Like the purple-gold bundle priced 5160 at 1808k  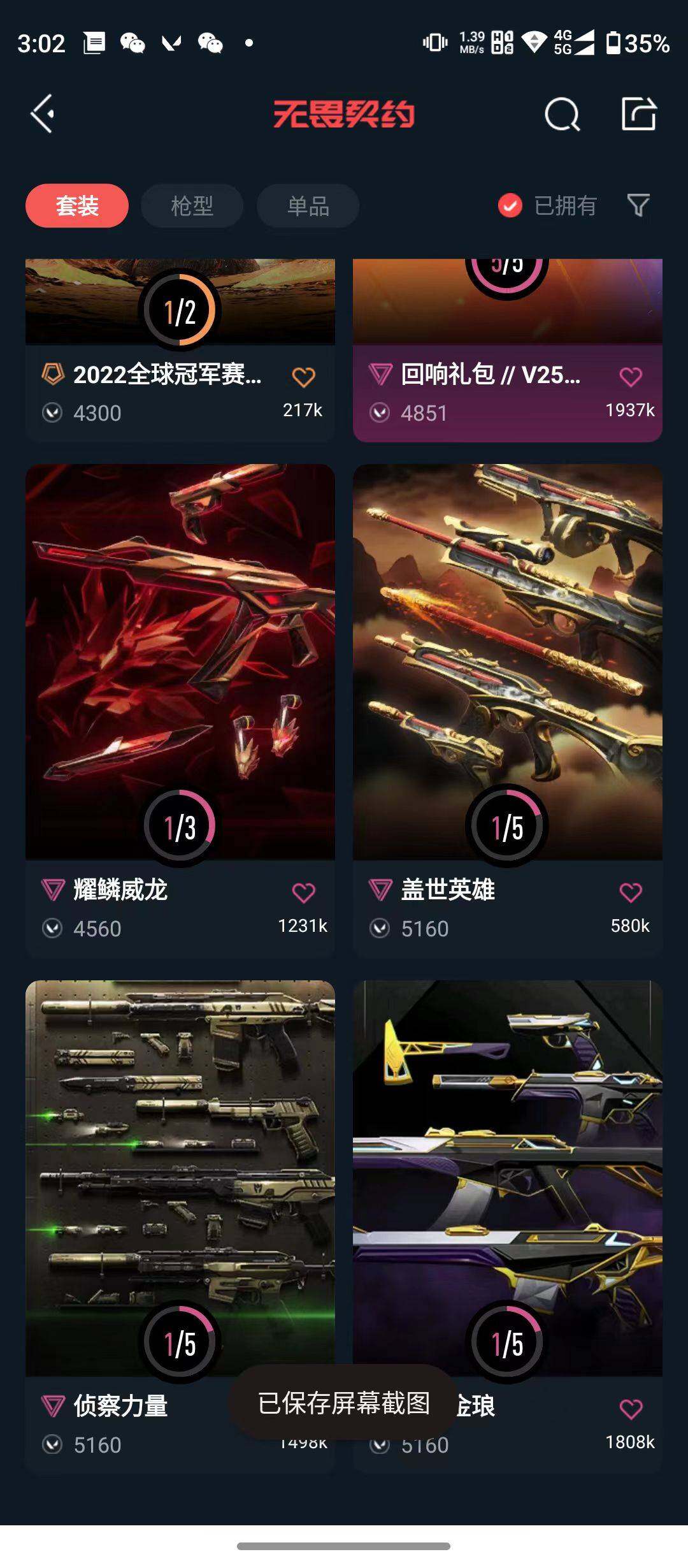coord(631,1409)
